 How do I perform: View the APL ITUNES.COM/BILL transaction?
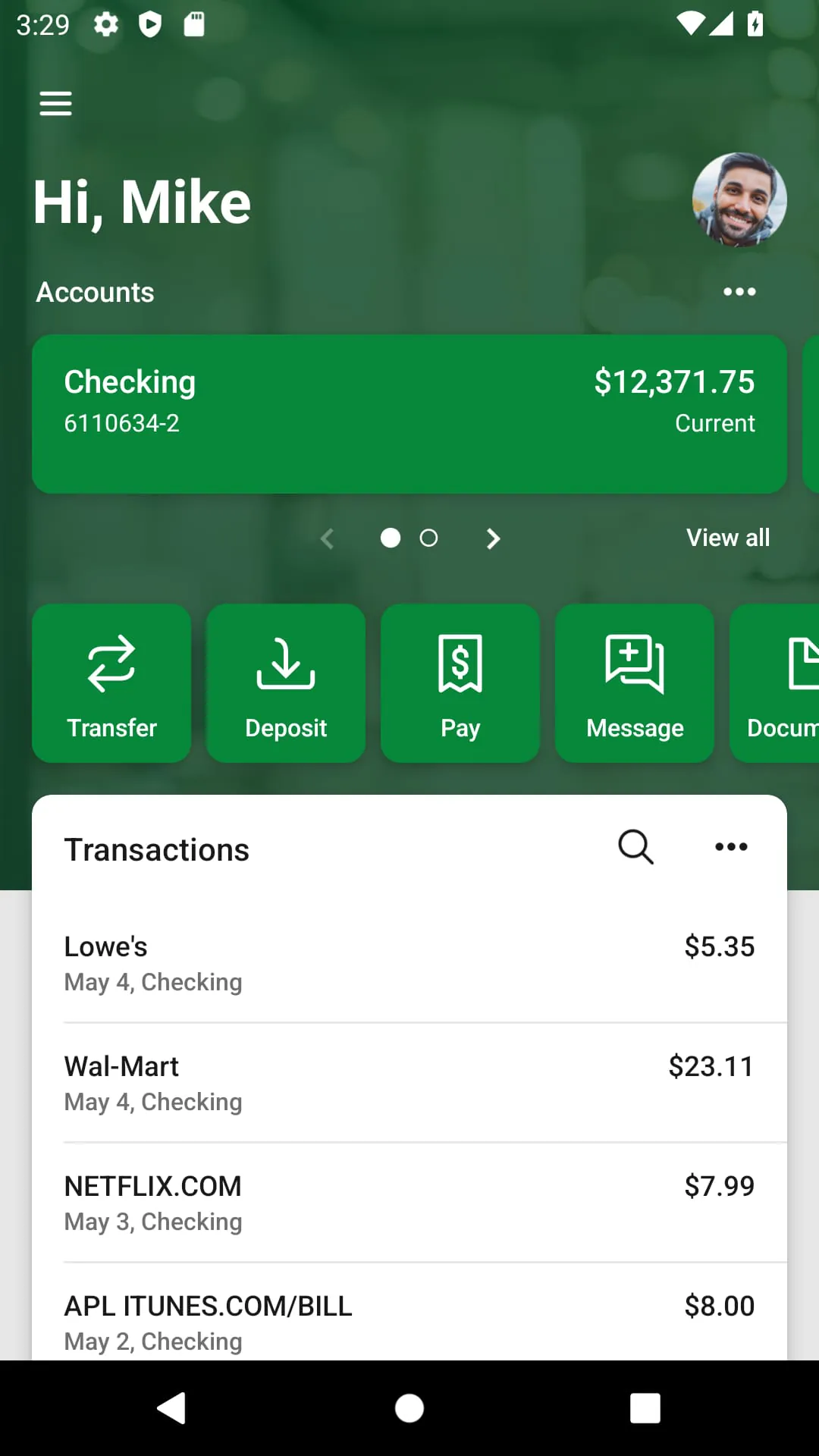(x=409, y=1321)
